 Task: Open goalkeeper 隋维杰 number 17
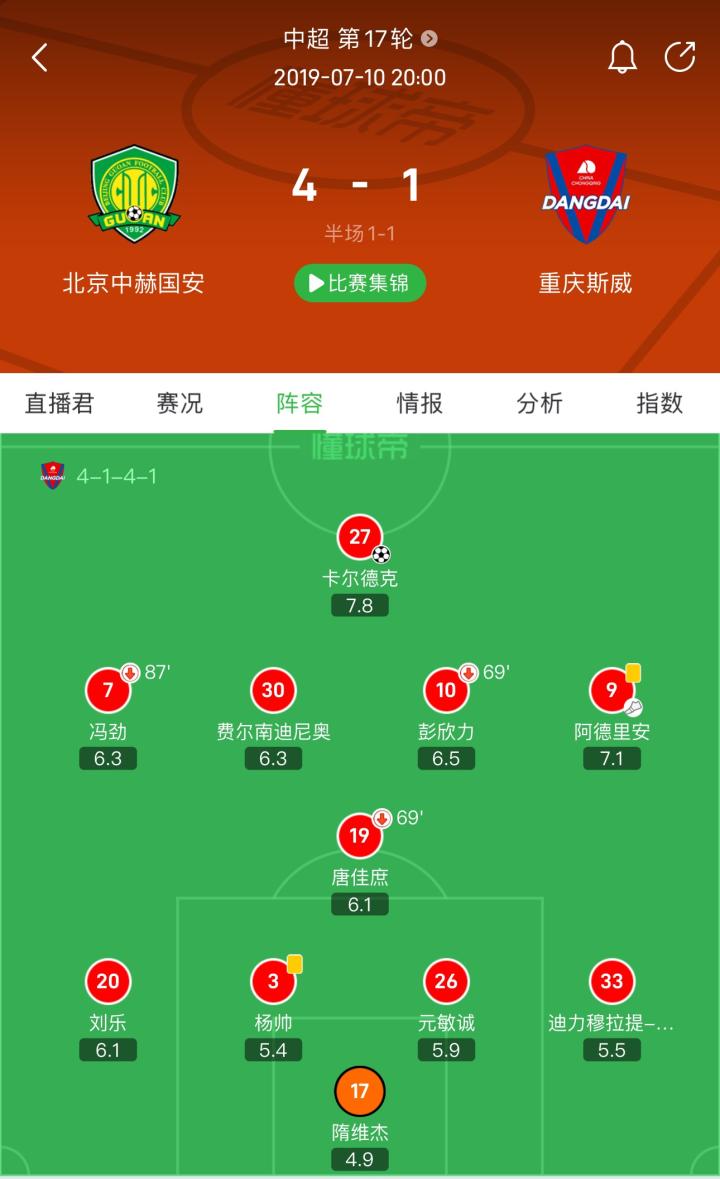point(360,1091)
